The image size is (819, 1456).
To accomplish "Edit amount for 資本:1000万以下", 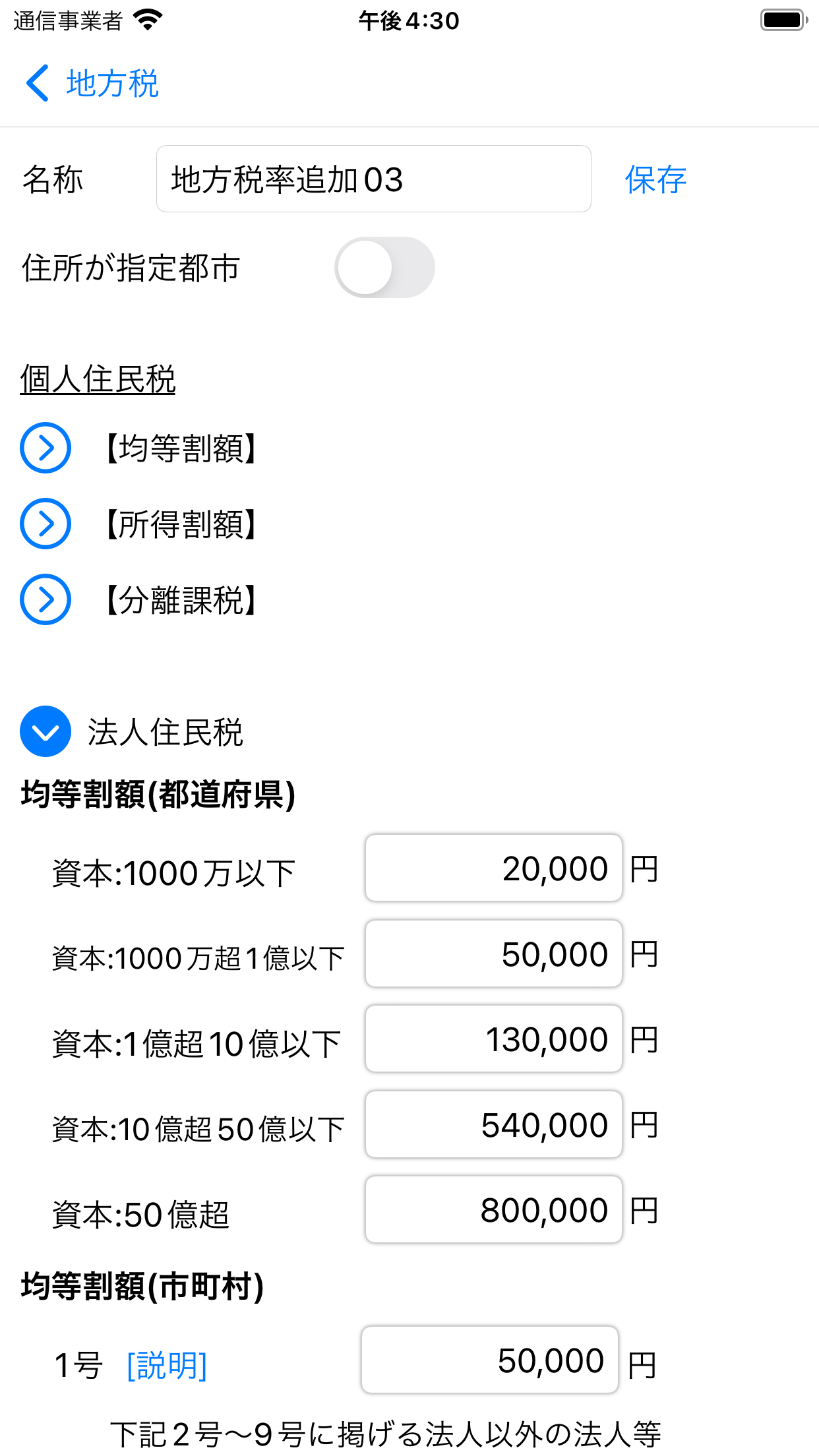I will click(494, 868).
